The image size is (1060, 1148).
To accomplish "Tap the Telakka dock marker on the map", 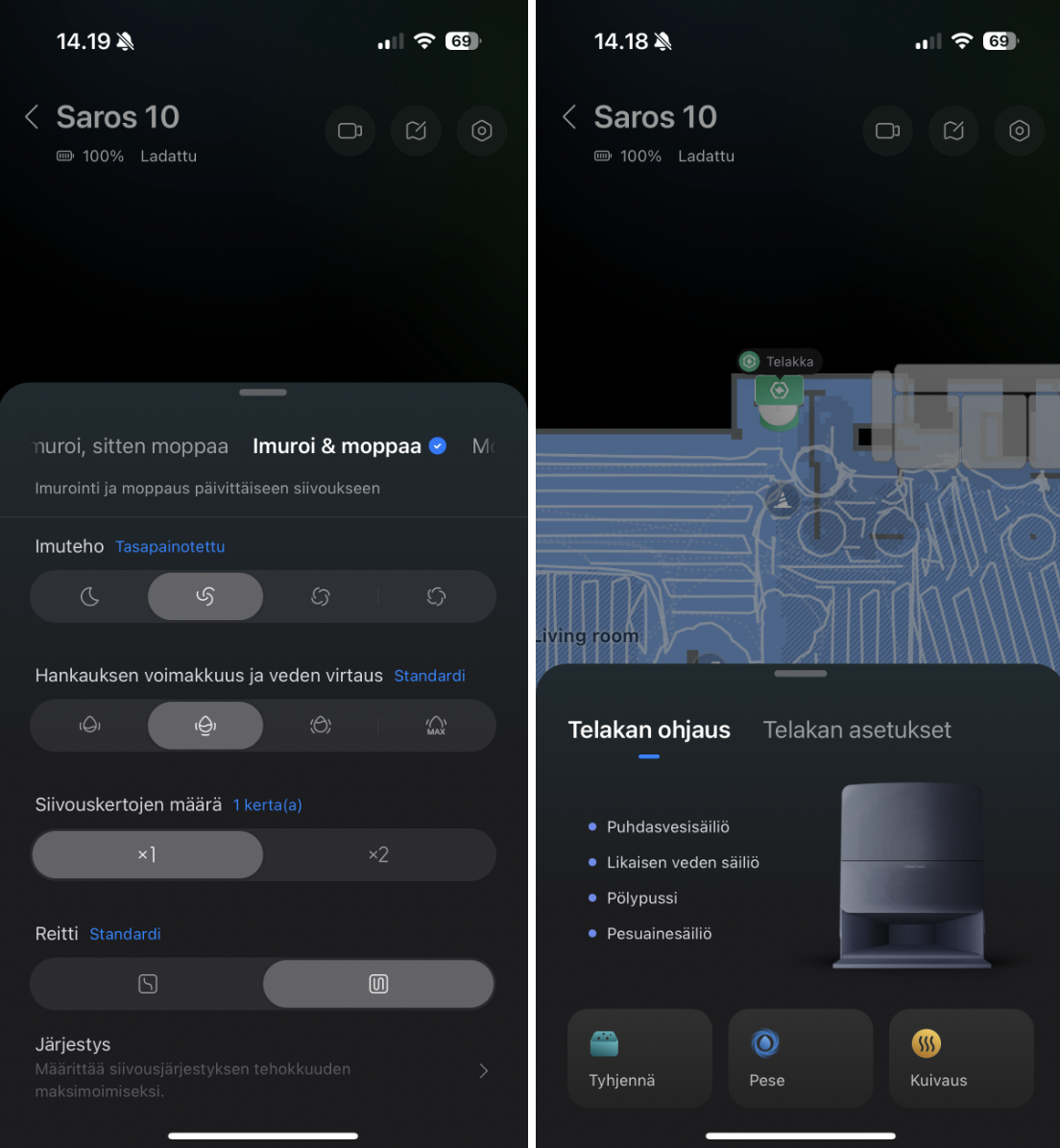I will point(779,362).
